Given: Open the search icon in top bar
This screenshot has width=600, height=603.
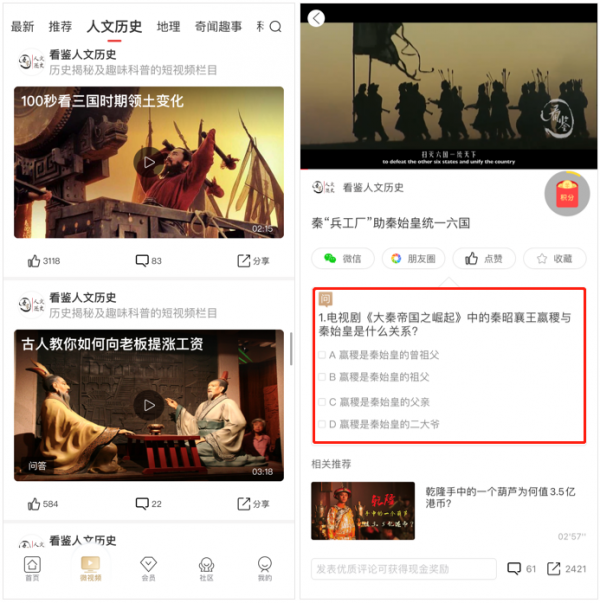Looking at the screenshot, I should pyautogui.click(x=276, y=27).
